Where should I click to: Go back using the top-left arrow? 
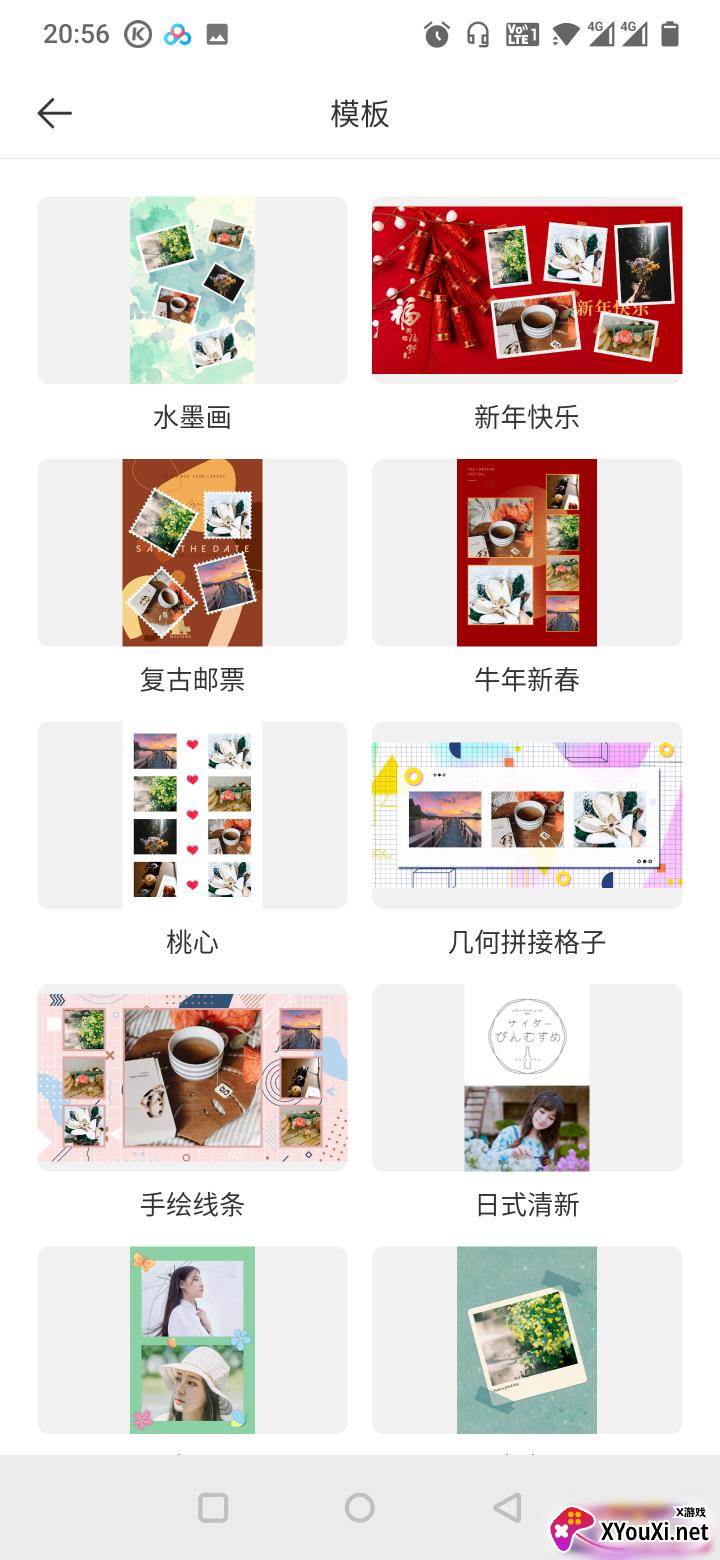55,113
